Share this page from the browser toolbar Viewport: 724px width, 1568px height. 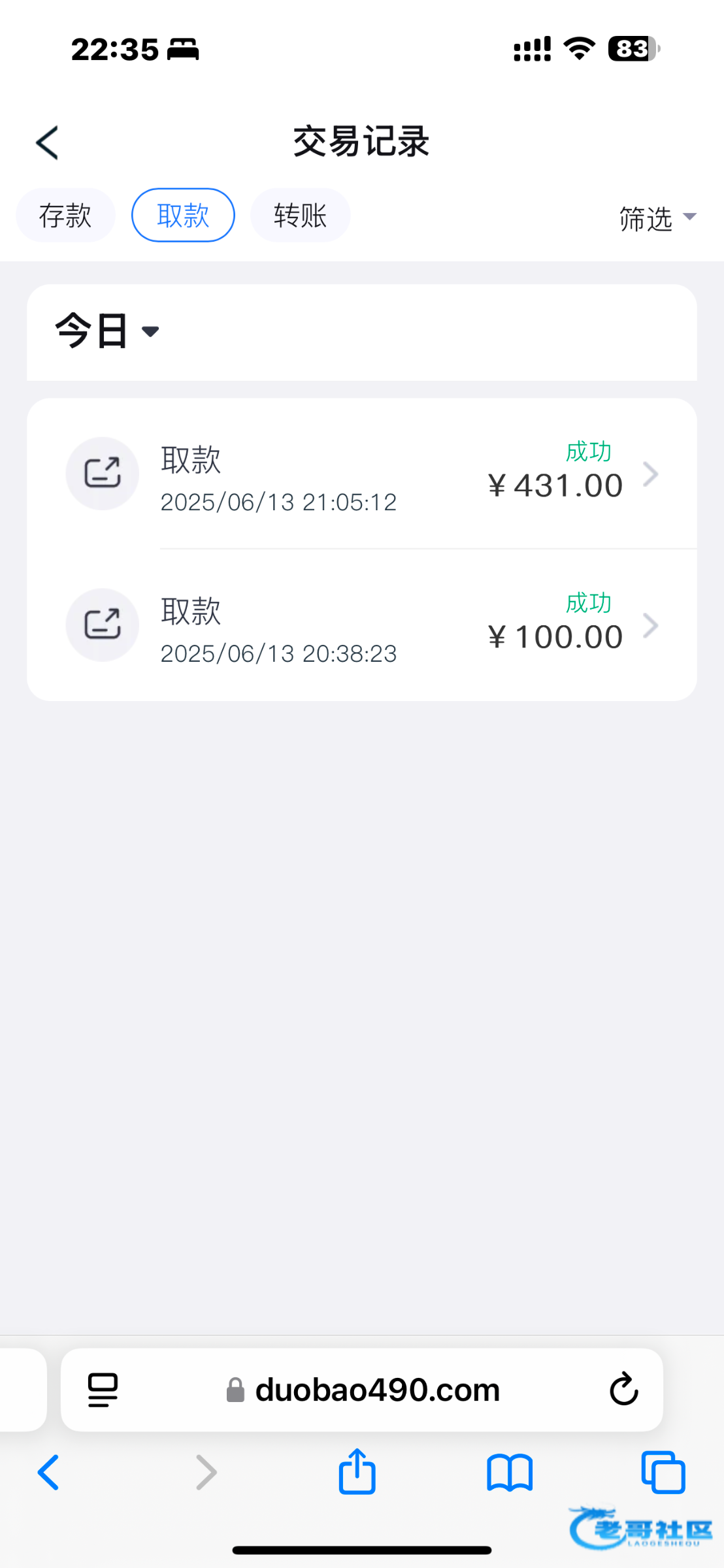click(357, 1471)
